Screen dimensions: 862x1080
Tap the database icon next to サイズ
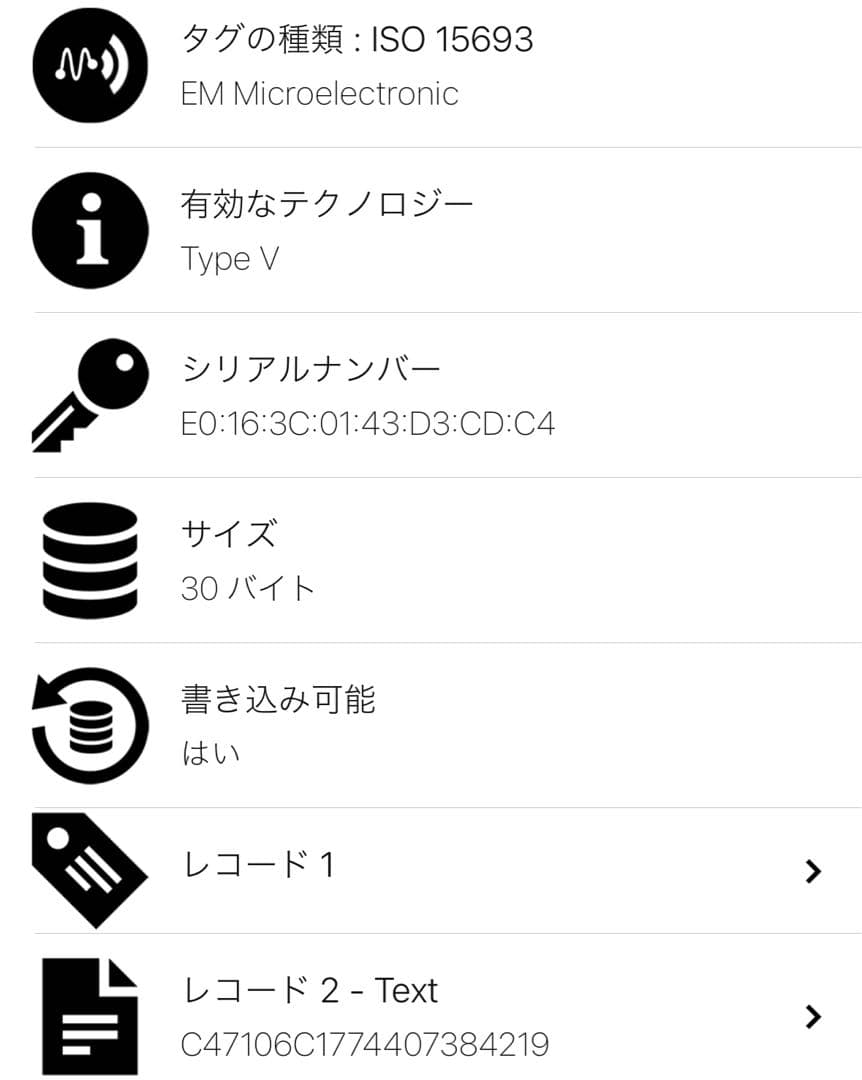[x=89, y=558]
